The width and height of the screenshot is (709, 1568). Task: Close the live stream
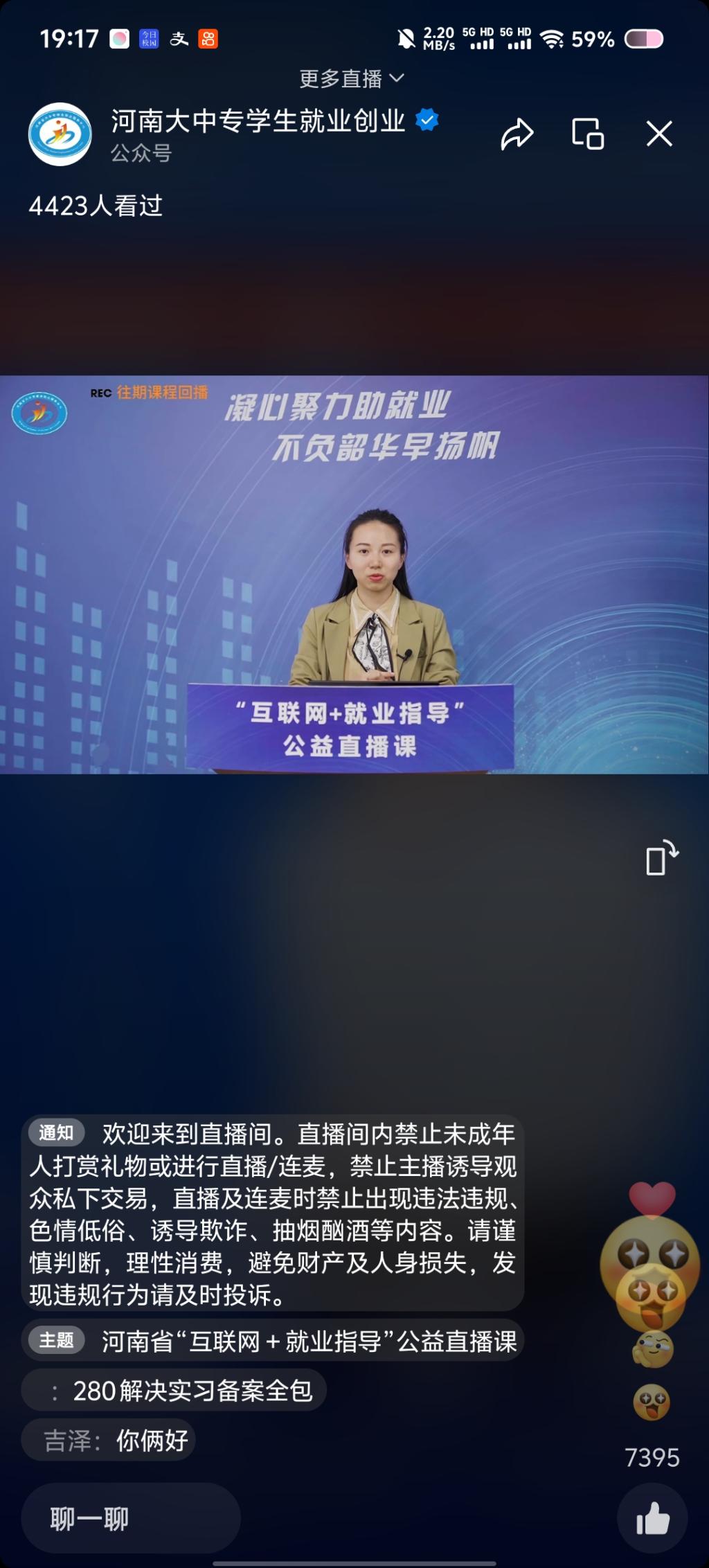point(658,134)
